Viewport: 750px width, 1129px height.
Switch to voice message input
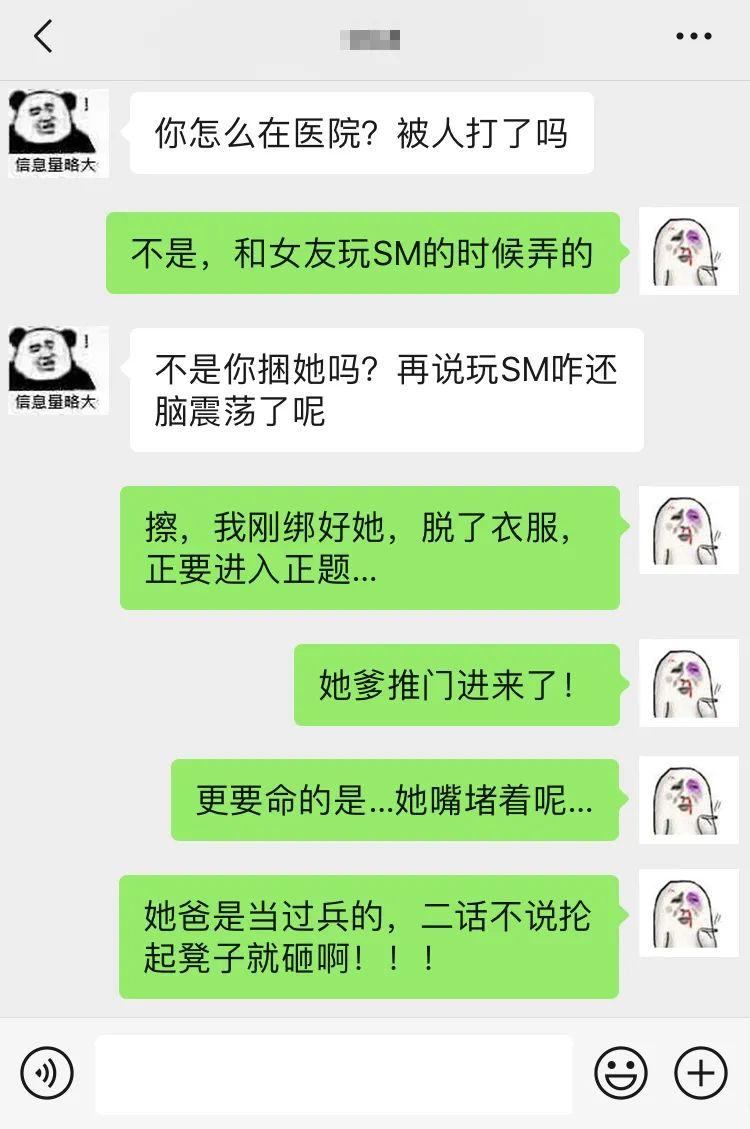[x=46, y=1074]
